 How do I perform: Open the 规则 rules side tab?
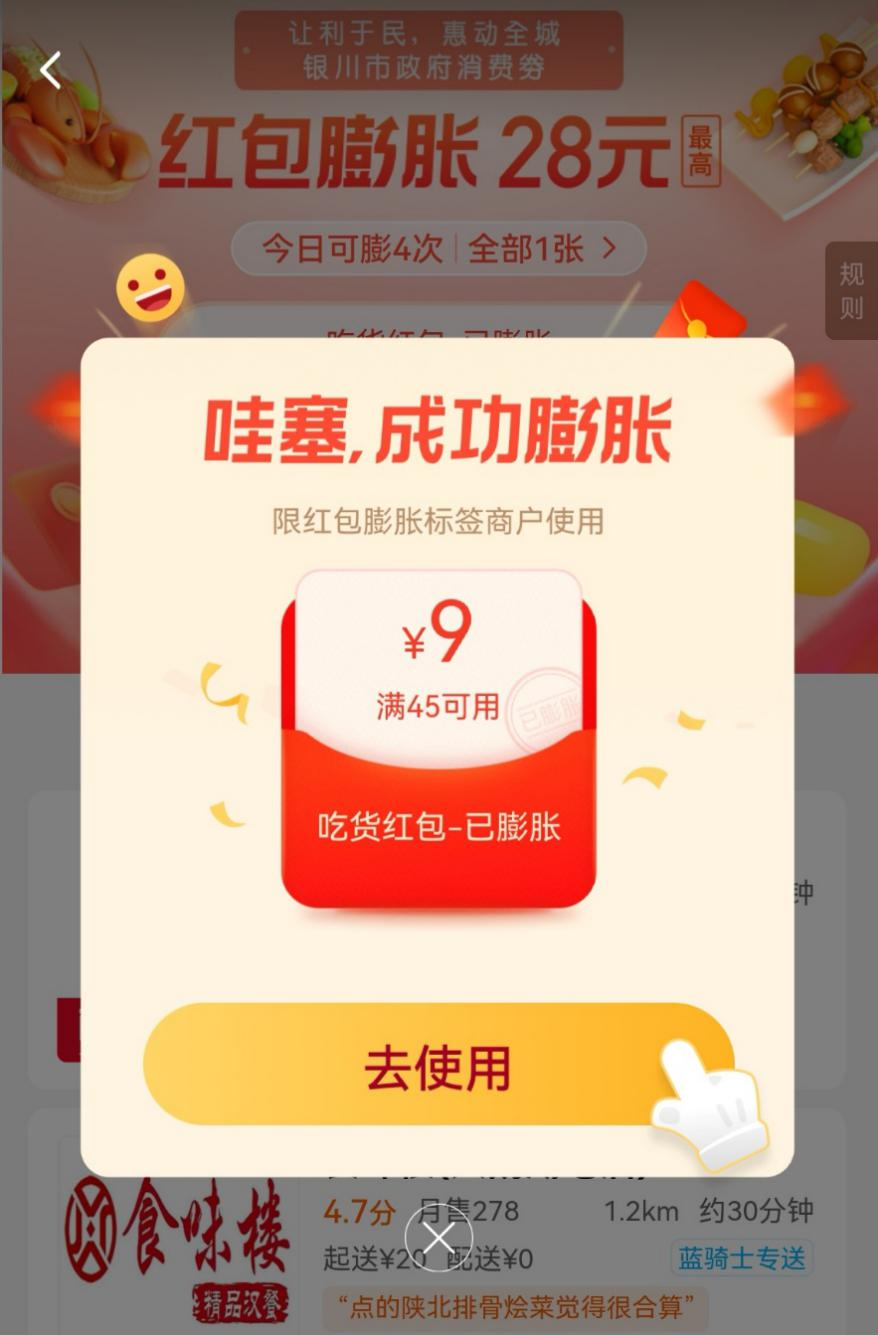coord(851,291)
